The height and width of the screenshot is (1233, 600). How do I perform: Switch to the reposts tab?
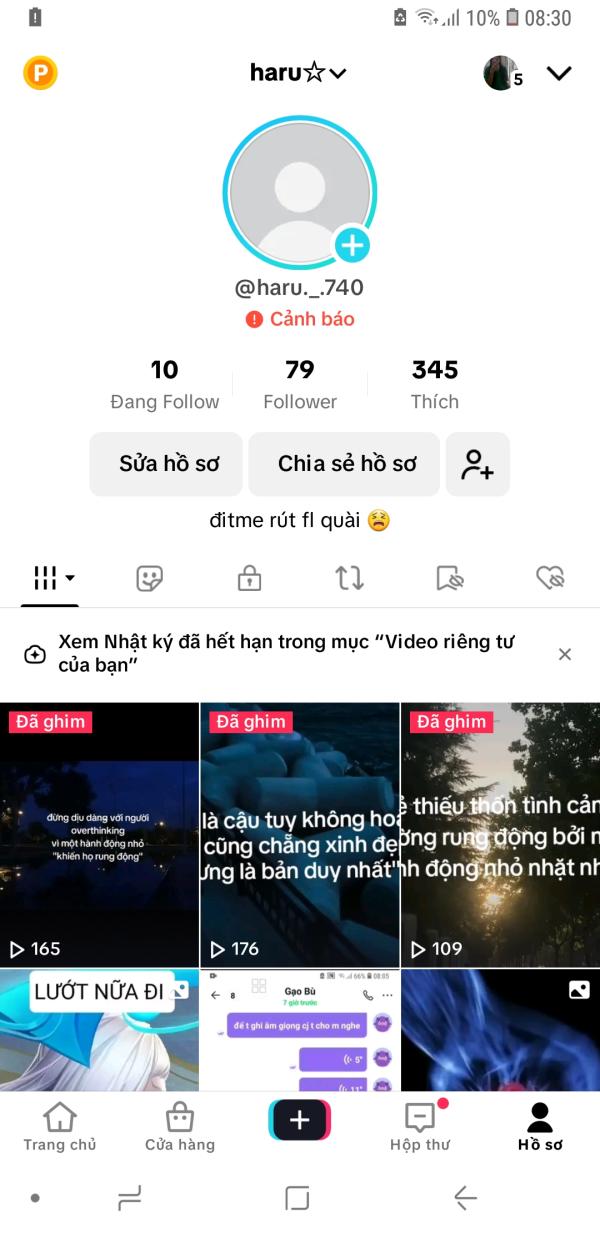coord(349,578)
